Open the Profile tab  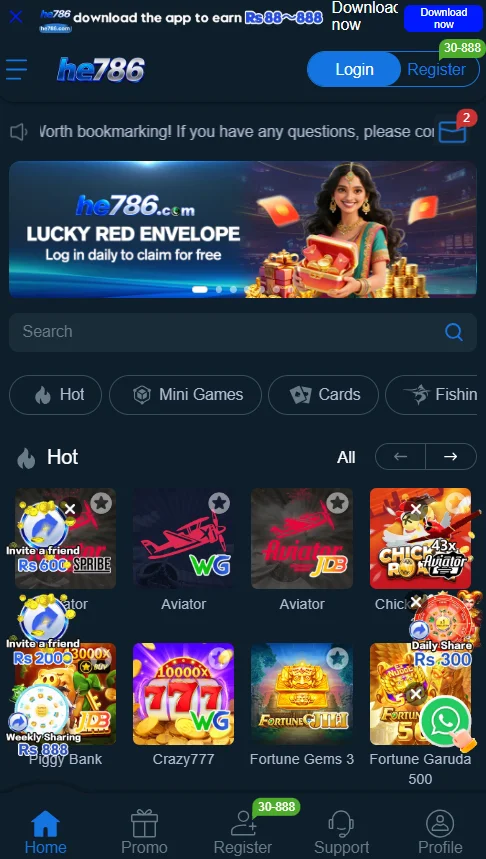(440, 832)
